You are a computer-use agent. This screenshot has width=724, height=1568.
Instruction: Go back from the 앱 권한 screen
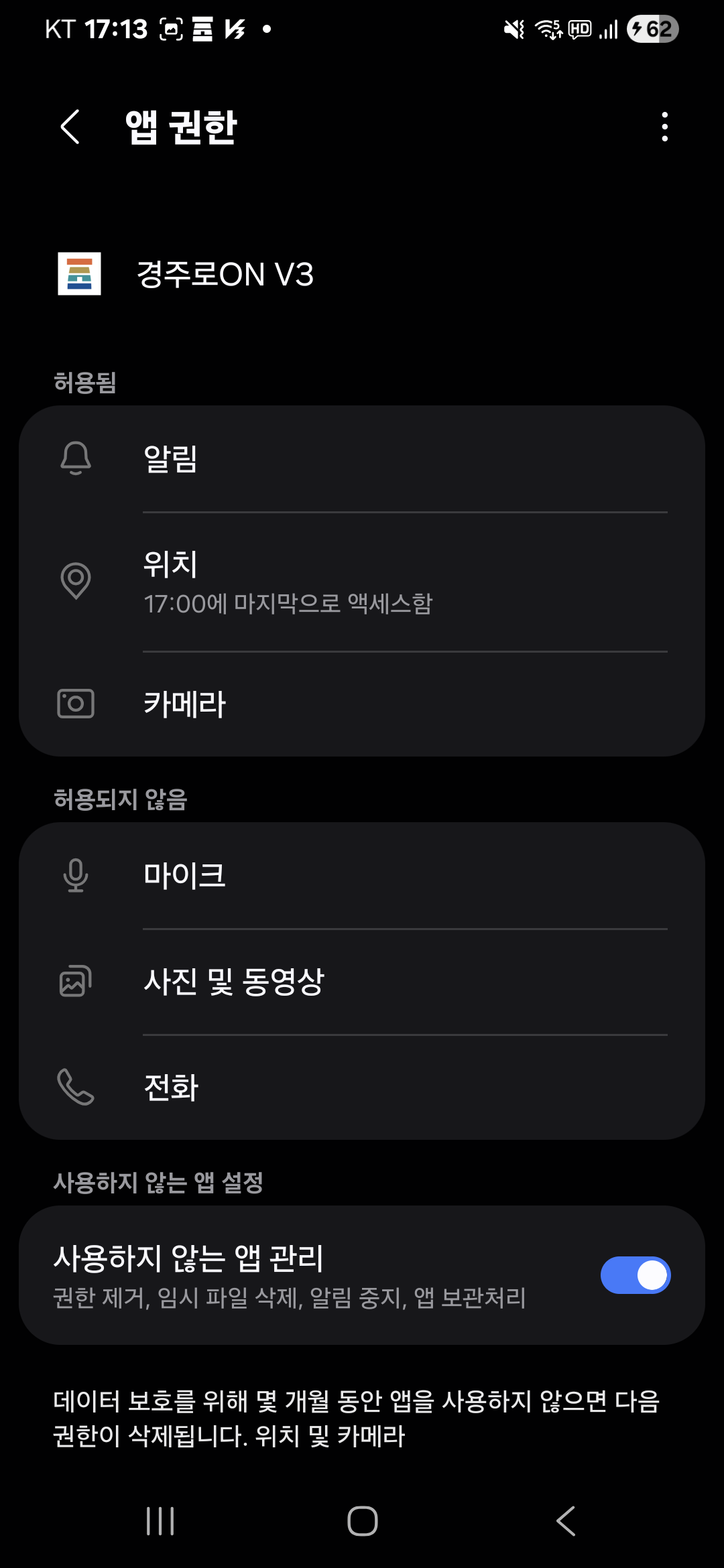[x=70, y=127]
